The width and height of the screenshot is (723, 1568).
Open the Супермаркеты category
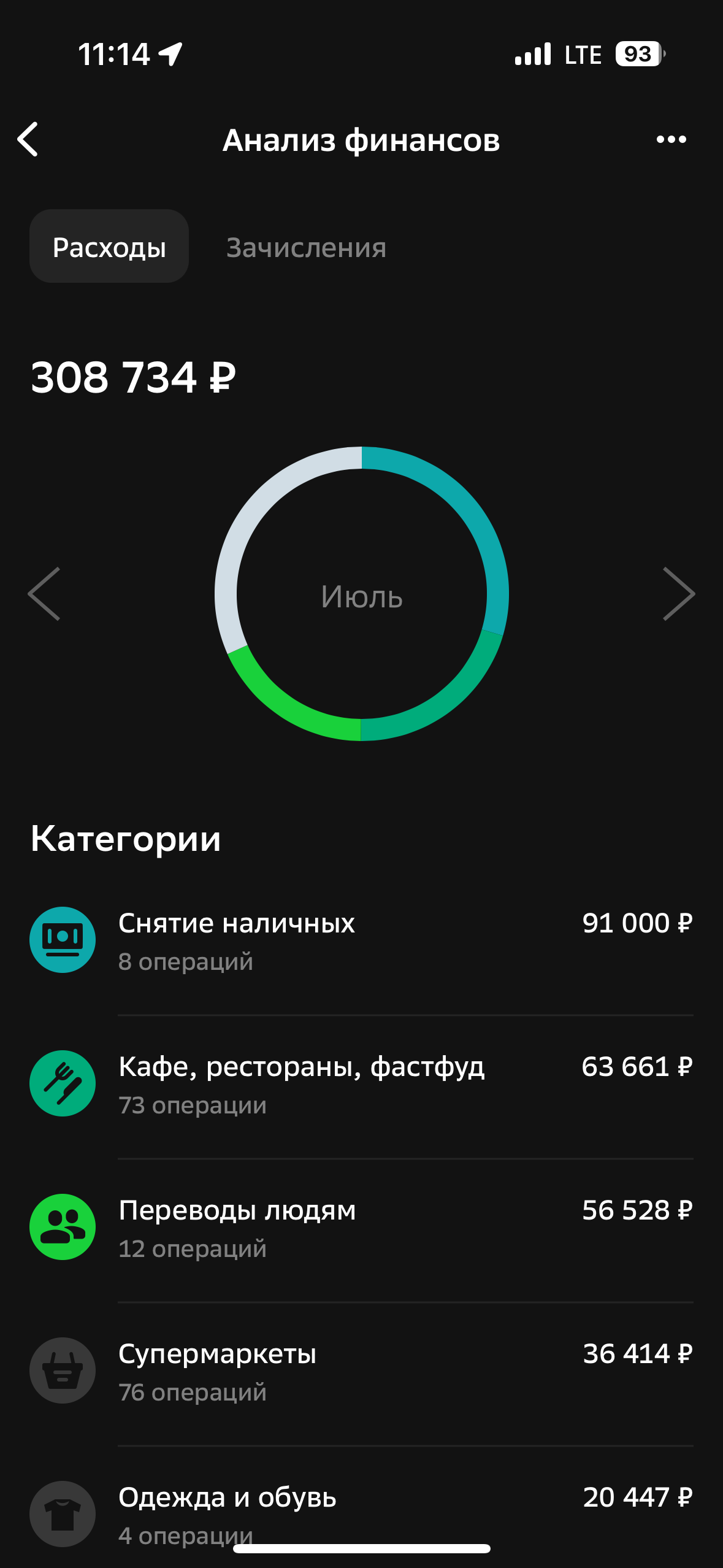pos(361,1372)
